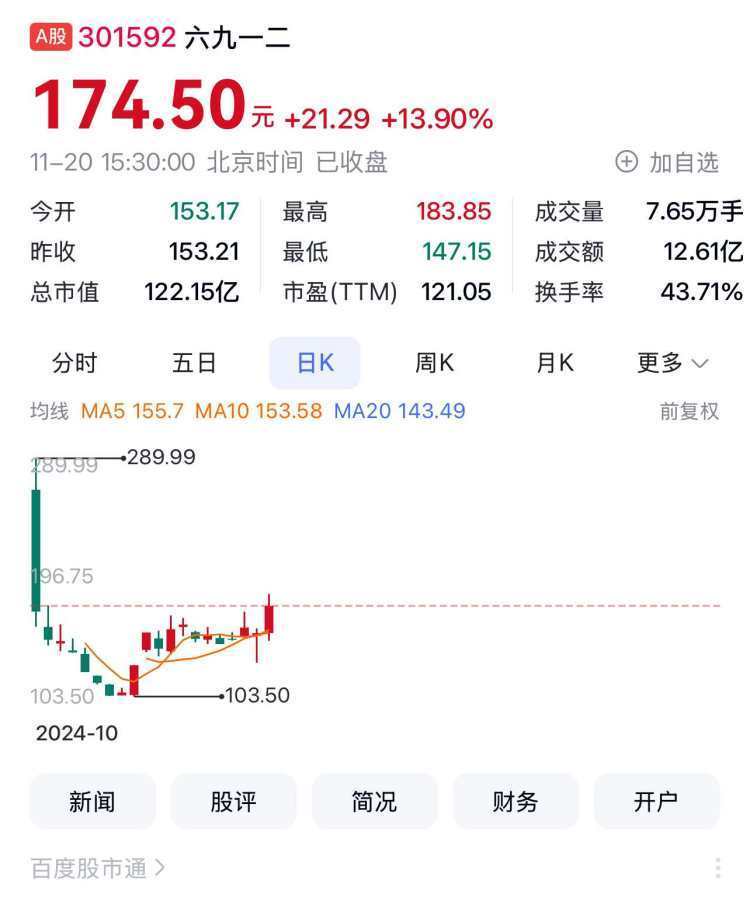
Task: Switch to the 分时 chart tab
Action: click(75, 363)
